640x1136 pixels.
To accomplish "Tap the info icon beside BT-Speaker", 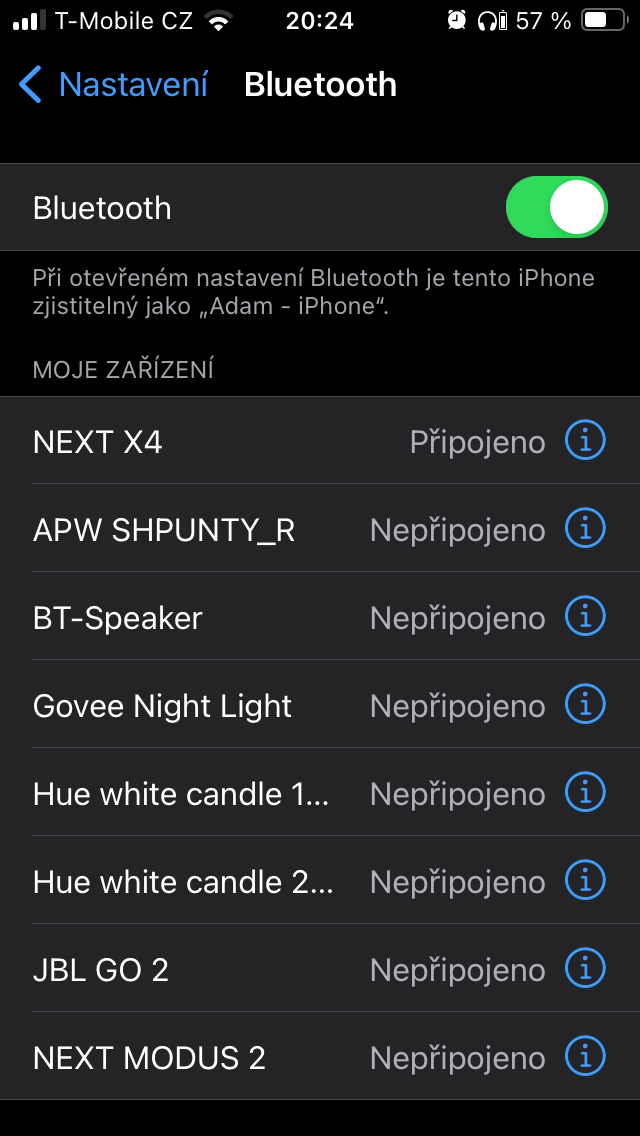I will 585,617.
